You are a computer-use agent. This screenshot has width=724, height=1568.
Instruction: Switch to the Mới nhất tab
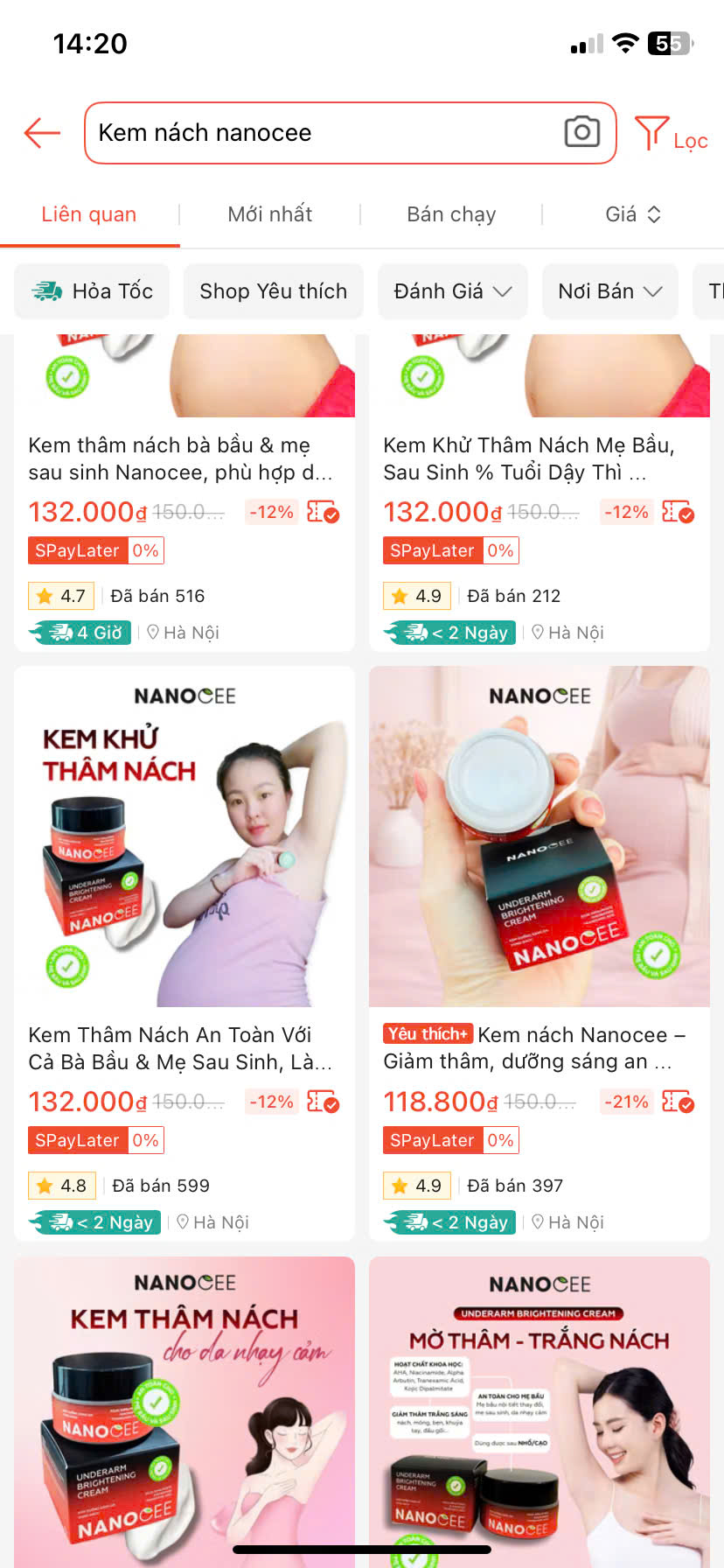269,214
